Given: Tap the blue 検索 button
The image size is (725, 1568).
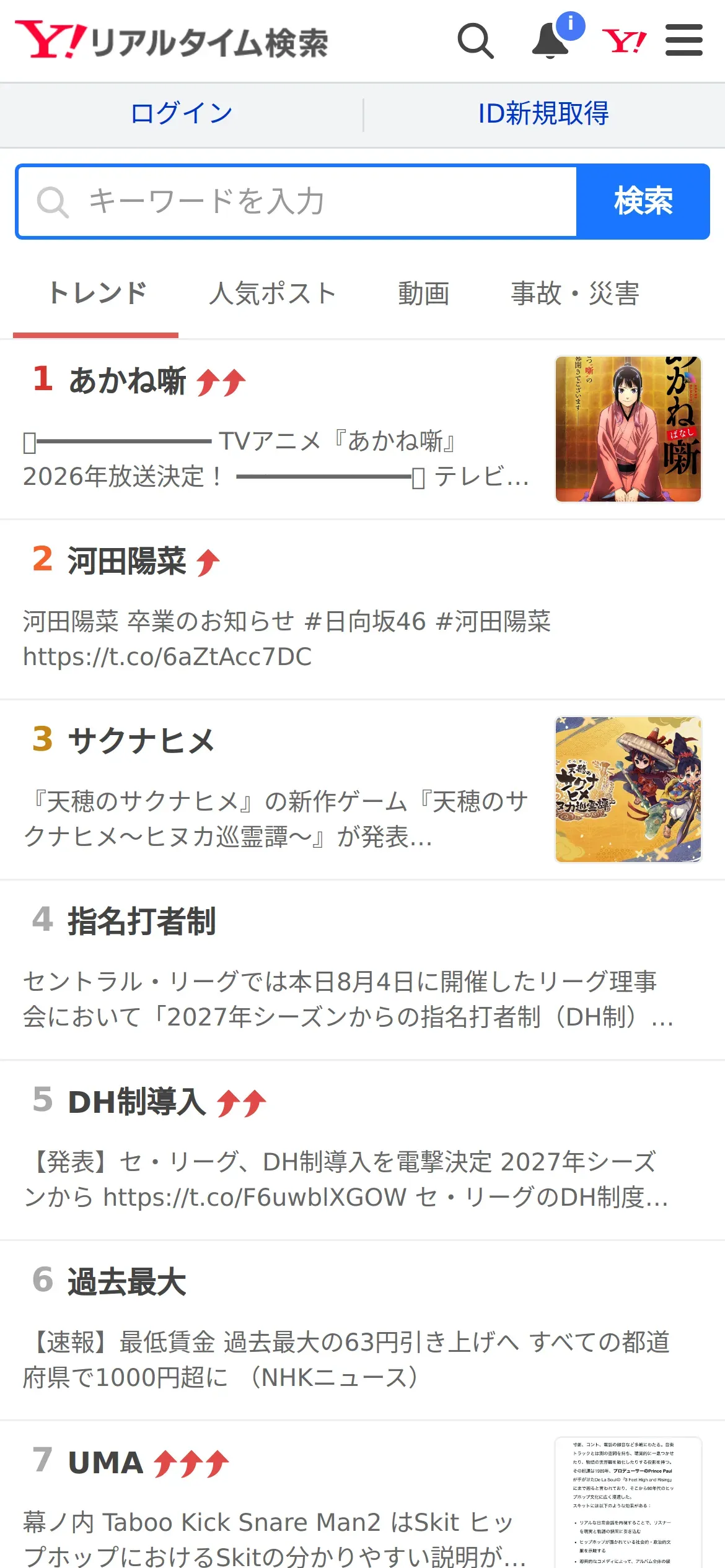Looking at the screenshot, I should click(643, 202).
